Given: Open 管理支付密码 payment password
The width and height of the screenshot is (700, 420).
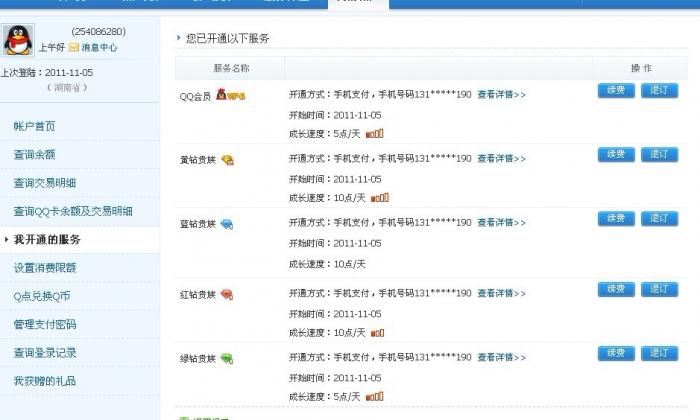Looking at the screenshot, I should click(x=45, y=324).
